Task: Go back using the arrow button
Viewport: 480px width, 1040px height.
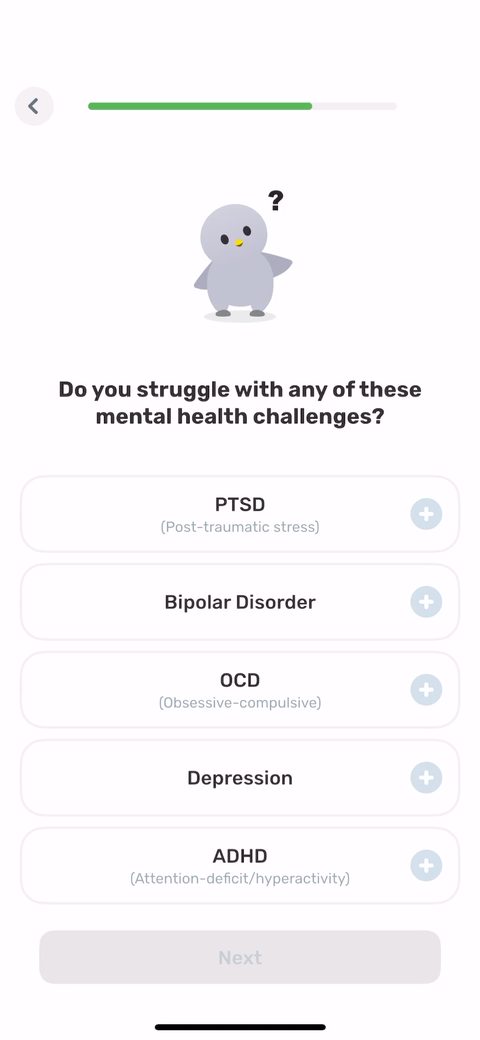Action: click(34, 106)
